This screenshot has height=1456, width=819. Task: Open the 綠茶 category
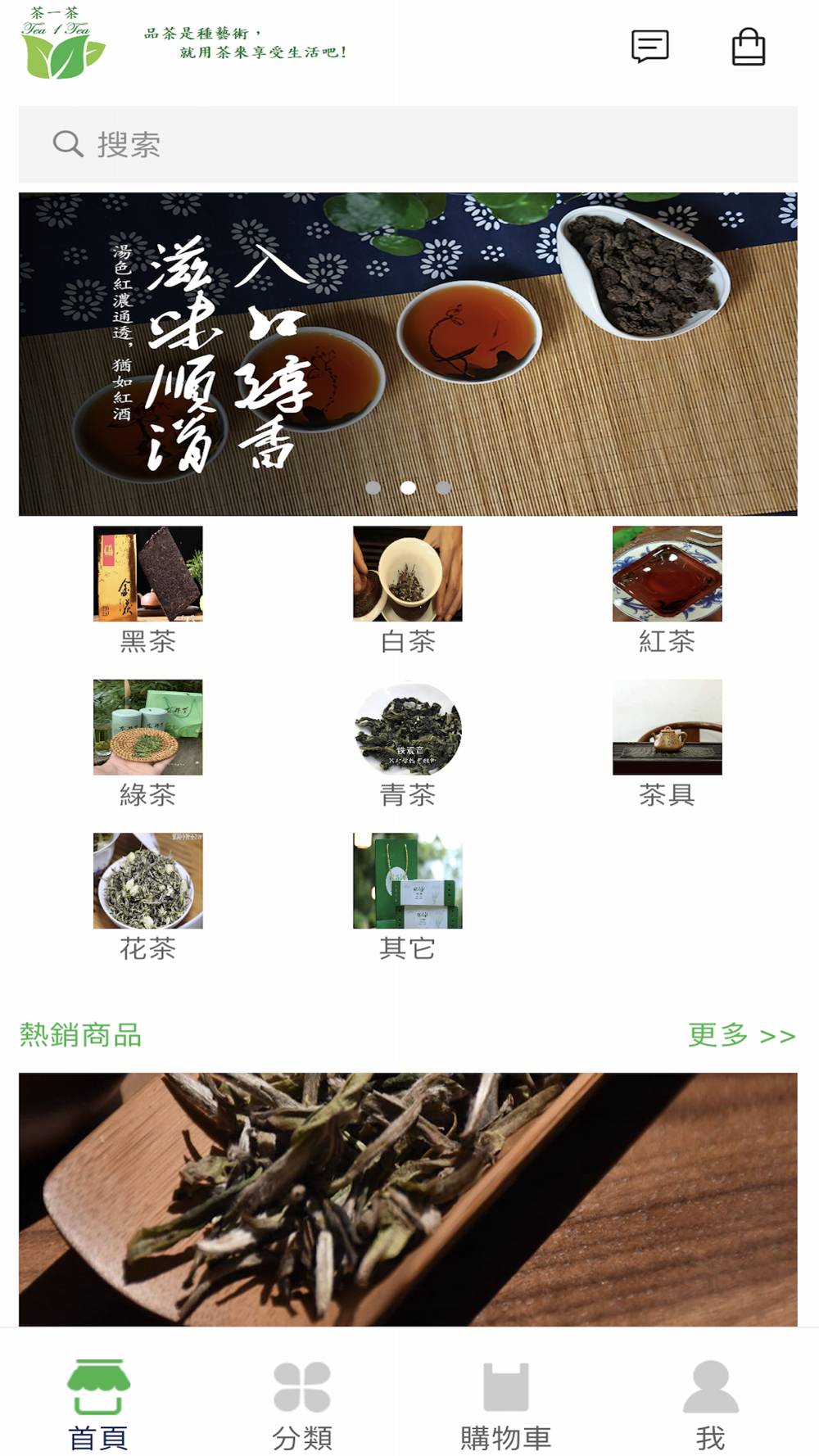click(x=148, y=742)
